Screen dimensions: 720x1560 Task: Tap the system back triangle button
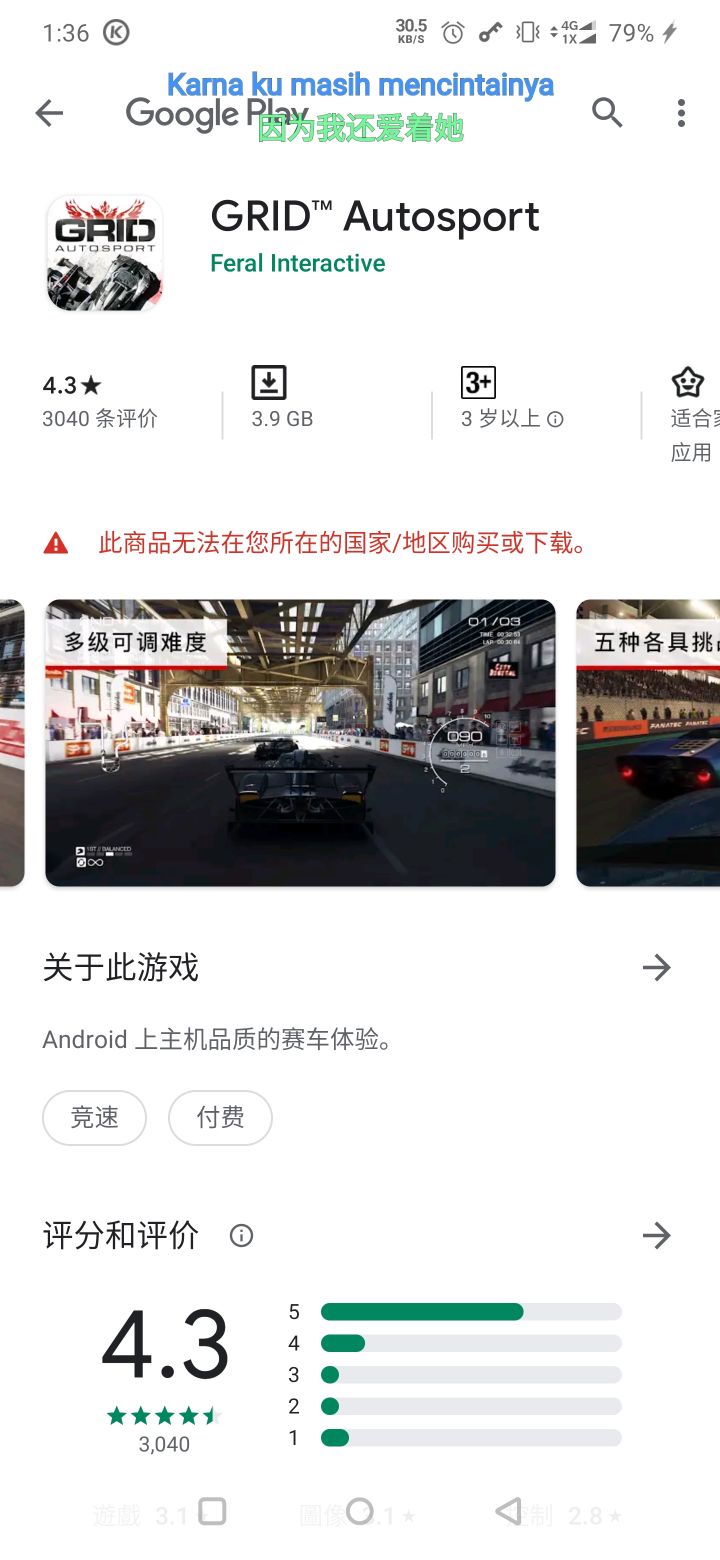click(x=508, y=1510)
